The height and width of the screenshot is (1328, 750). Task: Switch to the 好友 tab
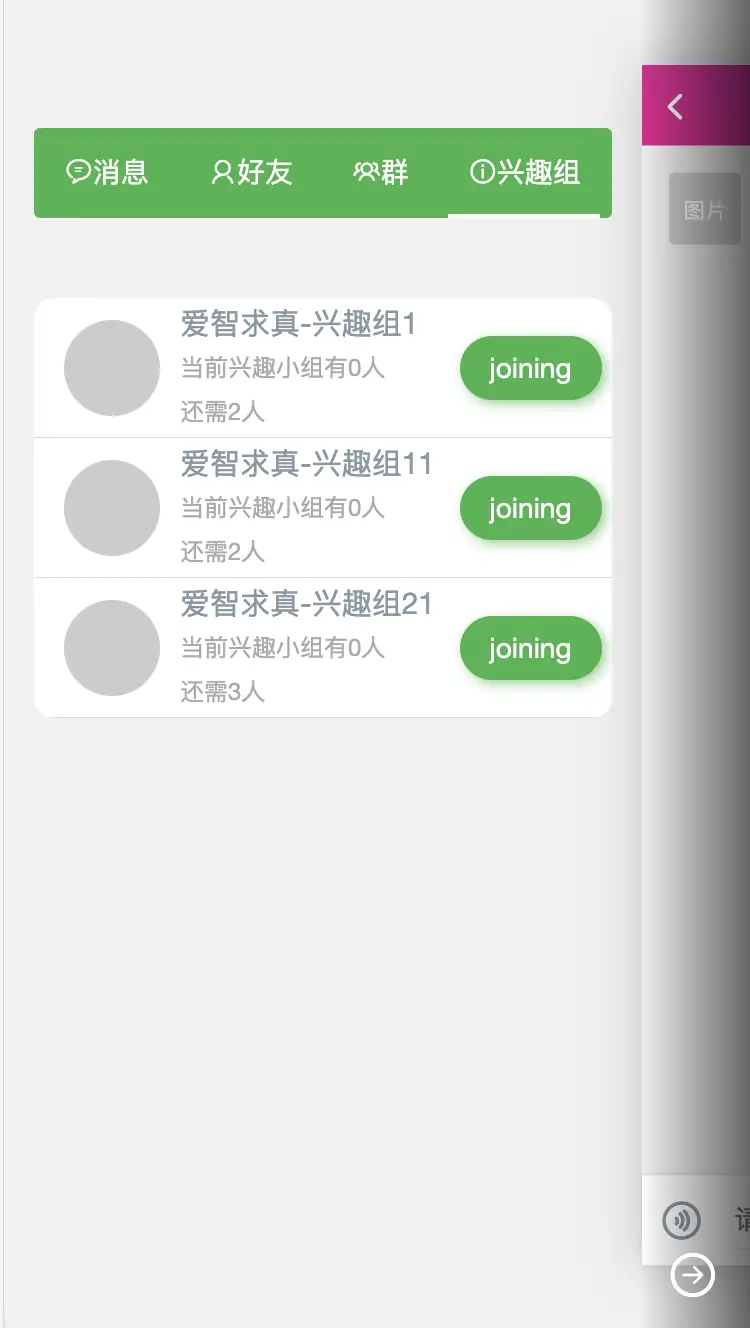coord(251,172)
